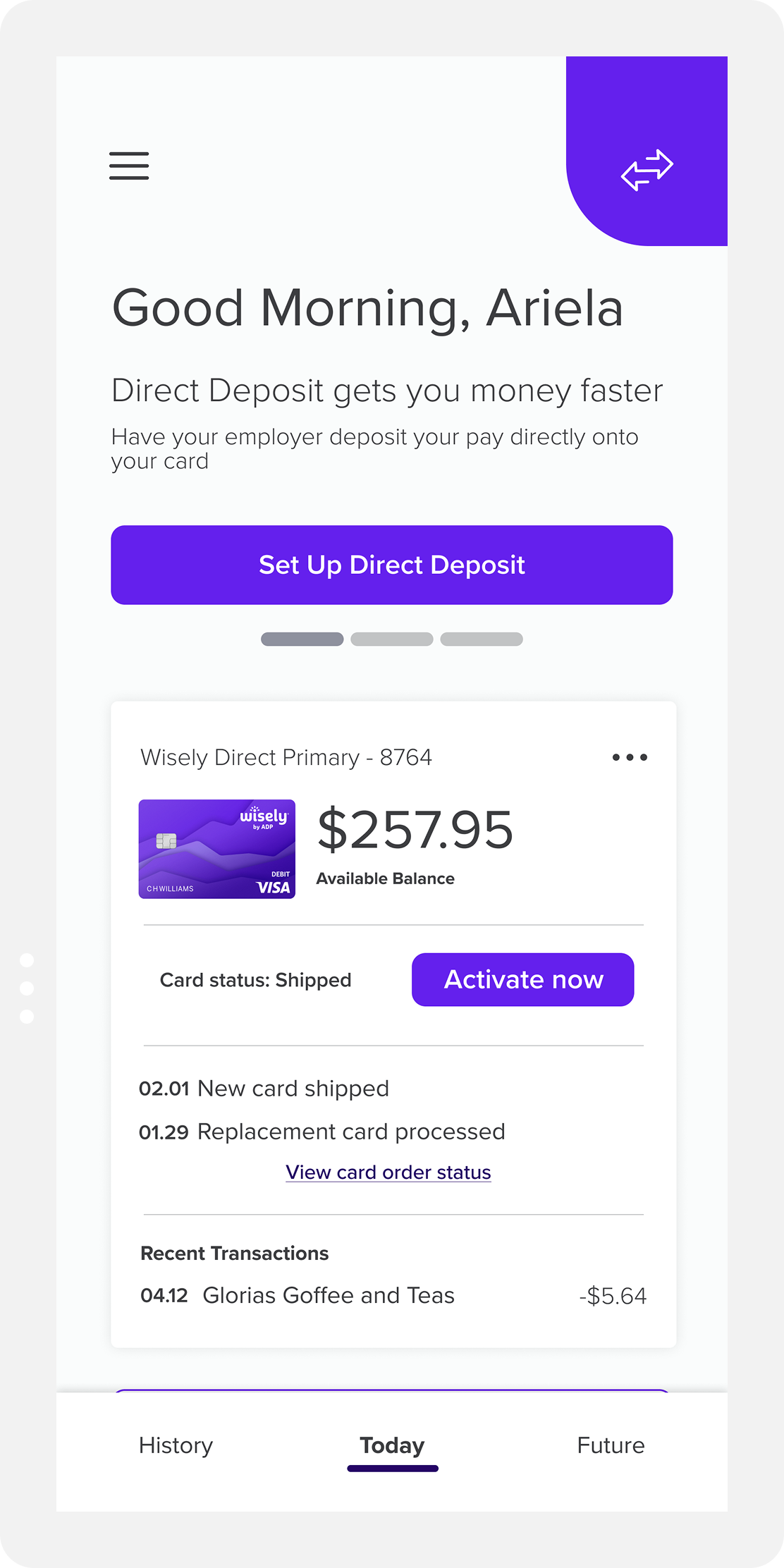This screenshot has height=1568, width=784.
Task: Open the hamburger menu
Action: pos(129,166)
